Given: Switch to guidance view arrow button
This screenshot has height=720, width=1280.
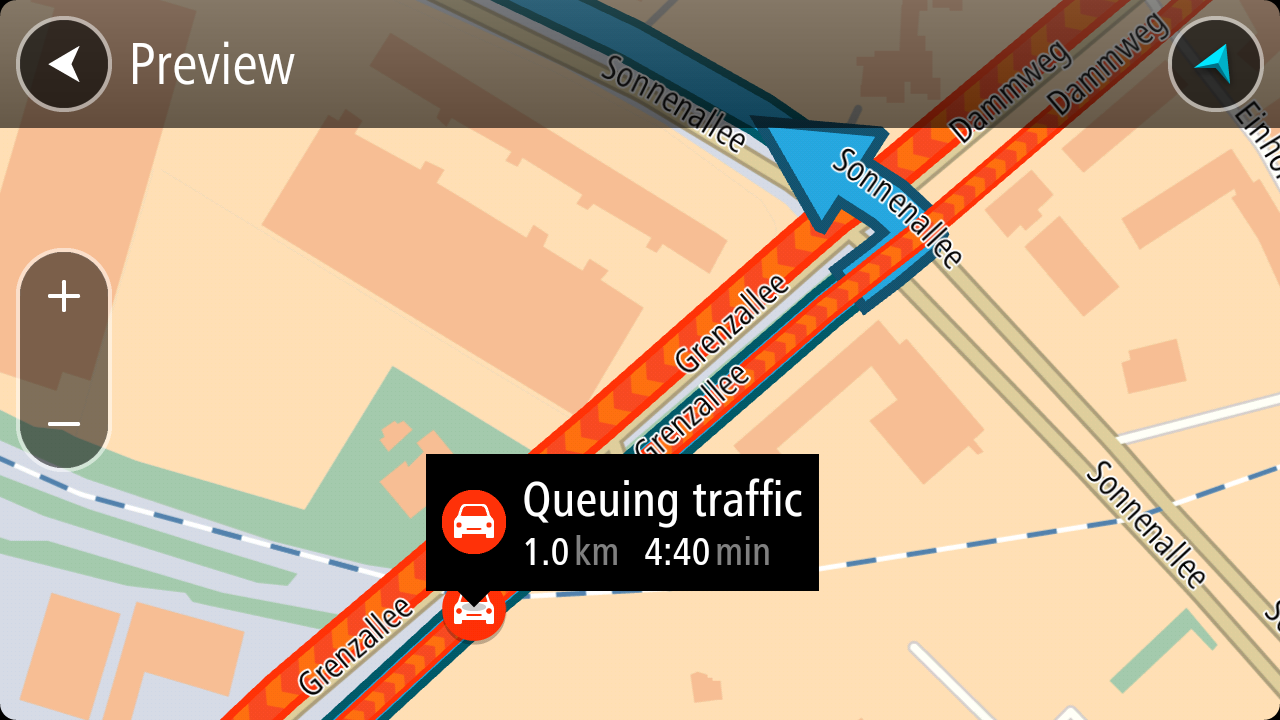Looking at the screenshot, I should click(1216, 64).
